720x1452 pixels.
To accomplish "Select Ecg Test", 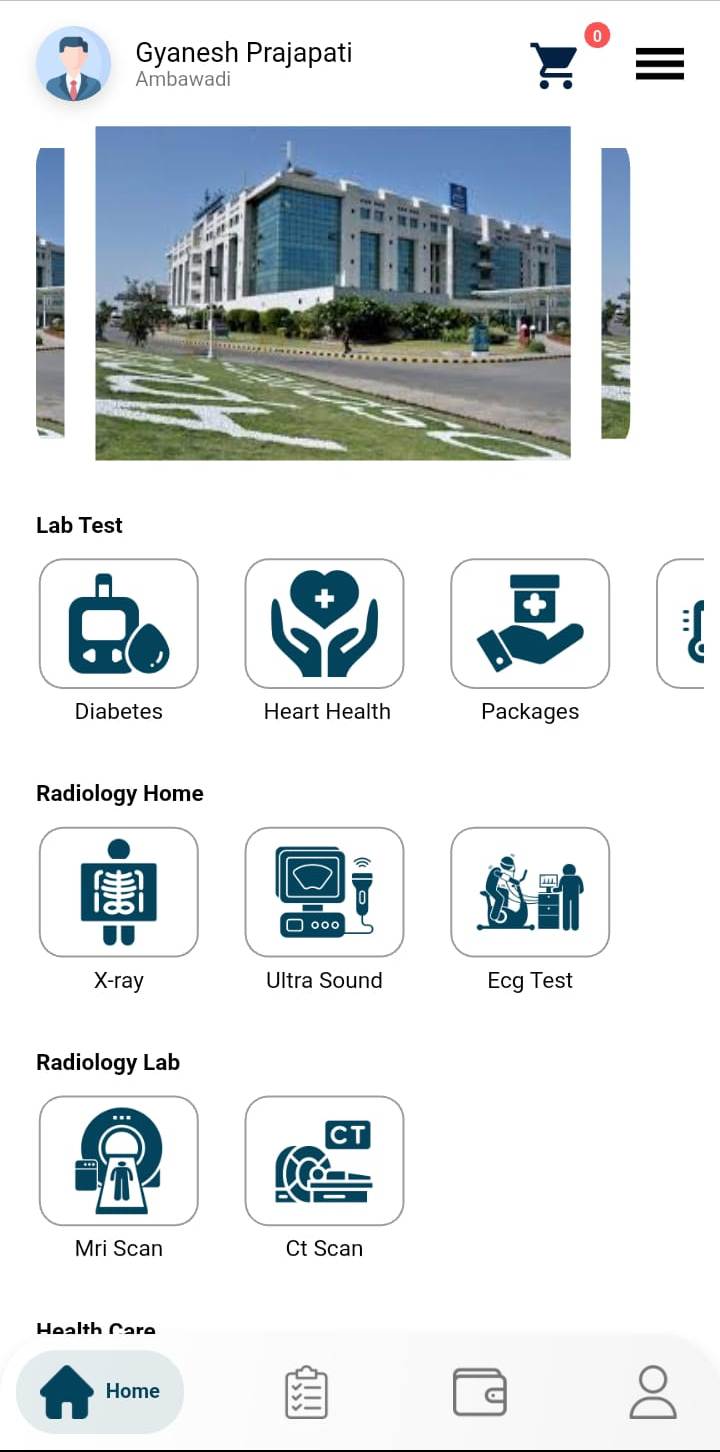I will pyautogui.click(x=530, y=892).
